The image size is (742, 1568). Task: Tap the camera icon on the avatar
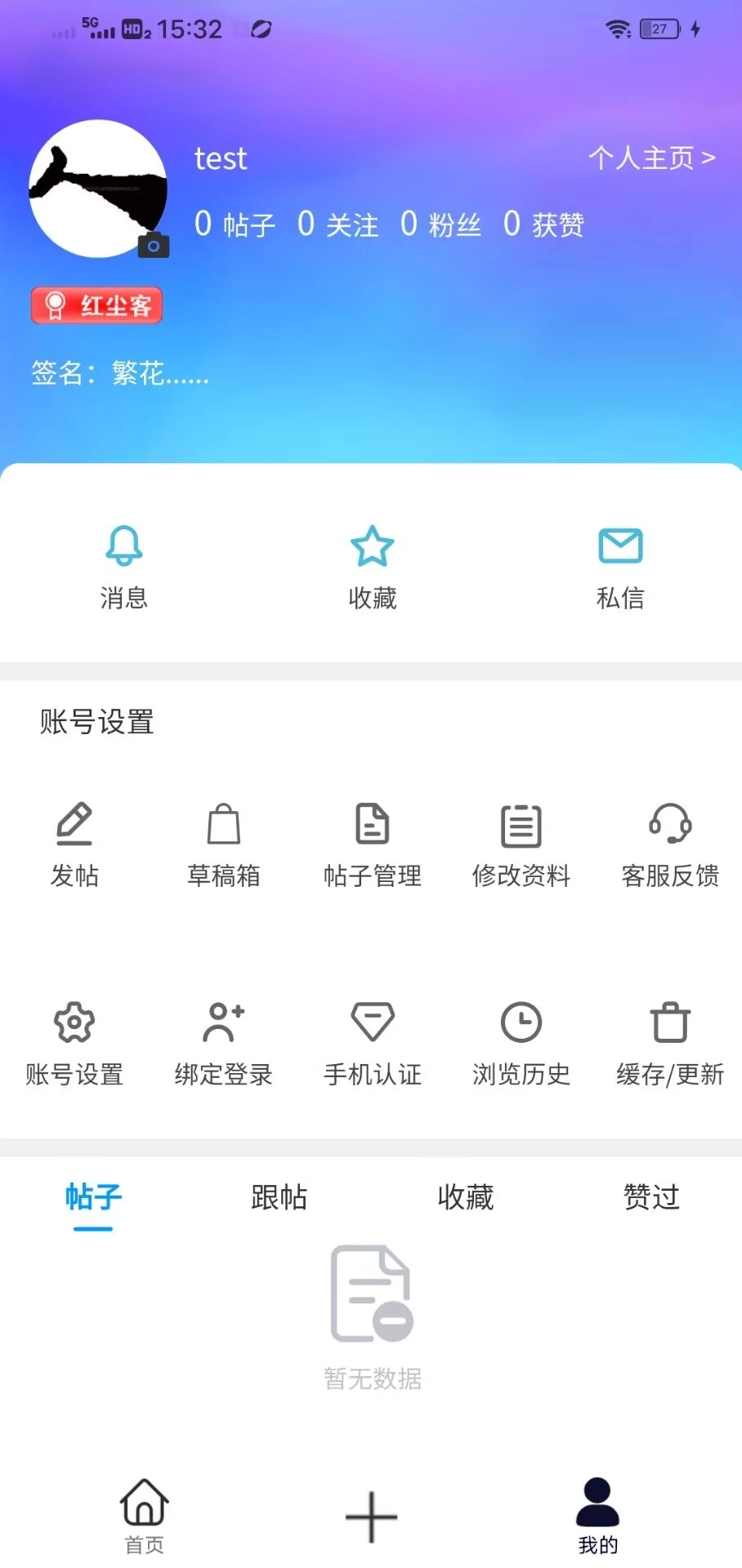pos(154,245)
